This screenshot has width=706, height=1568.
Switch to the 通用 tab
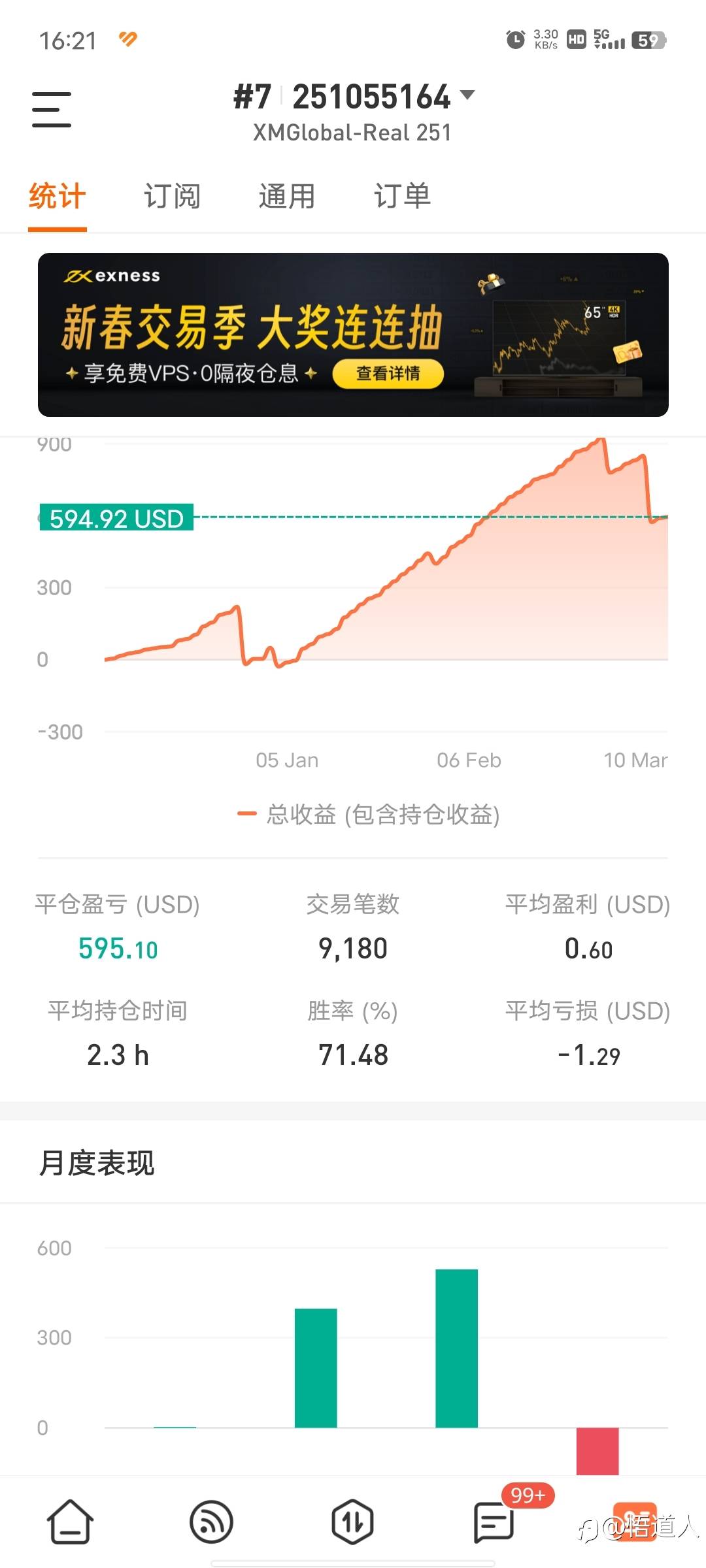pos(287,196)
